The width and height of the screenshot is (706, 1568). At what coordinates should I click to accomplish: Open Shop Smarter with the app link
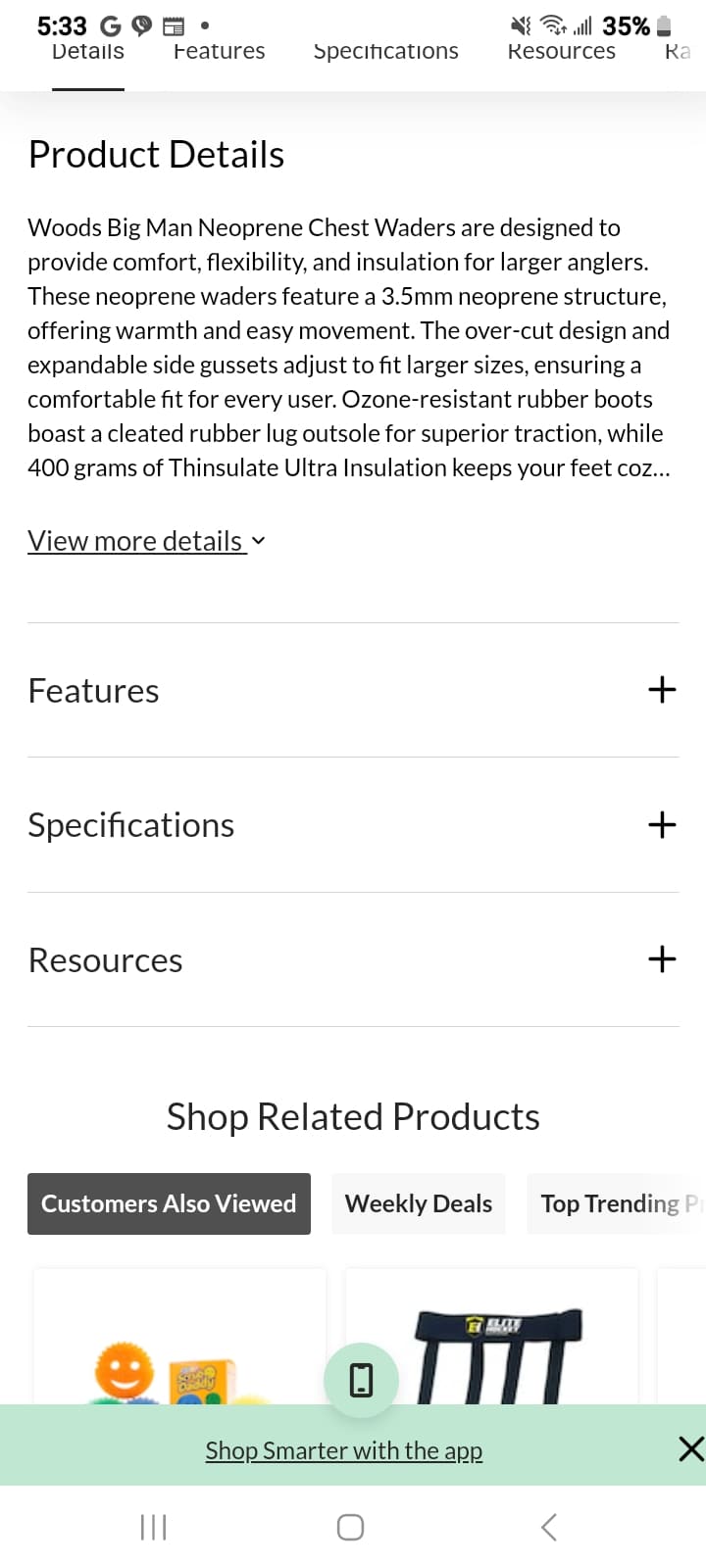coord(343,1450)
